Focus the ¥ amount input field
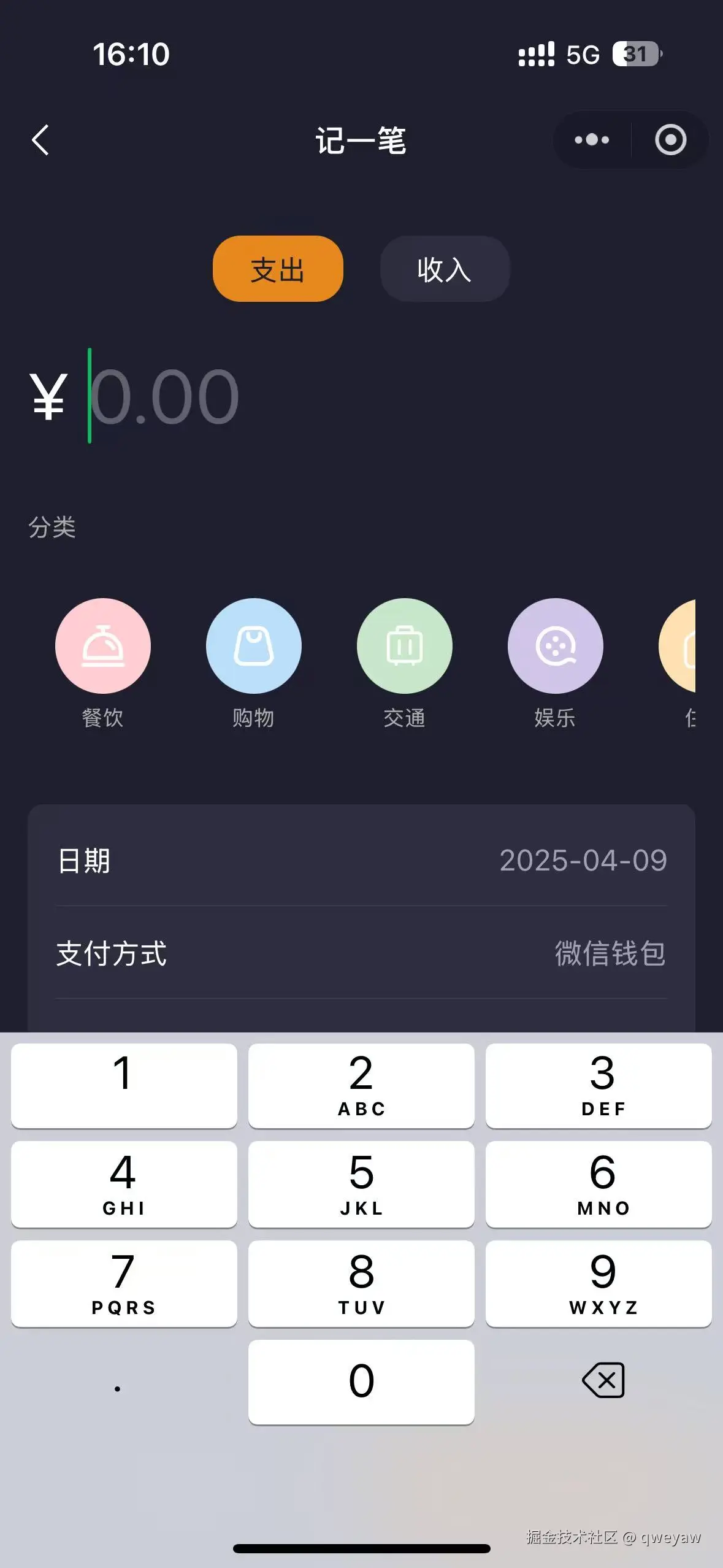The height and width of the screenshot is (1568, 723). [245, 396]
